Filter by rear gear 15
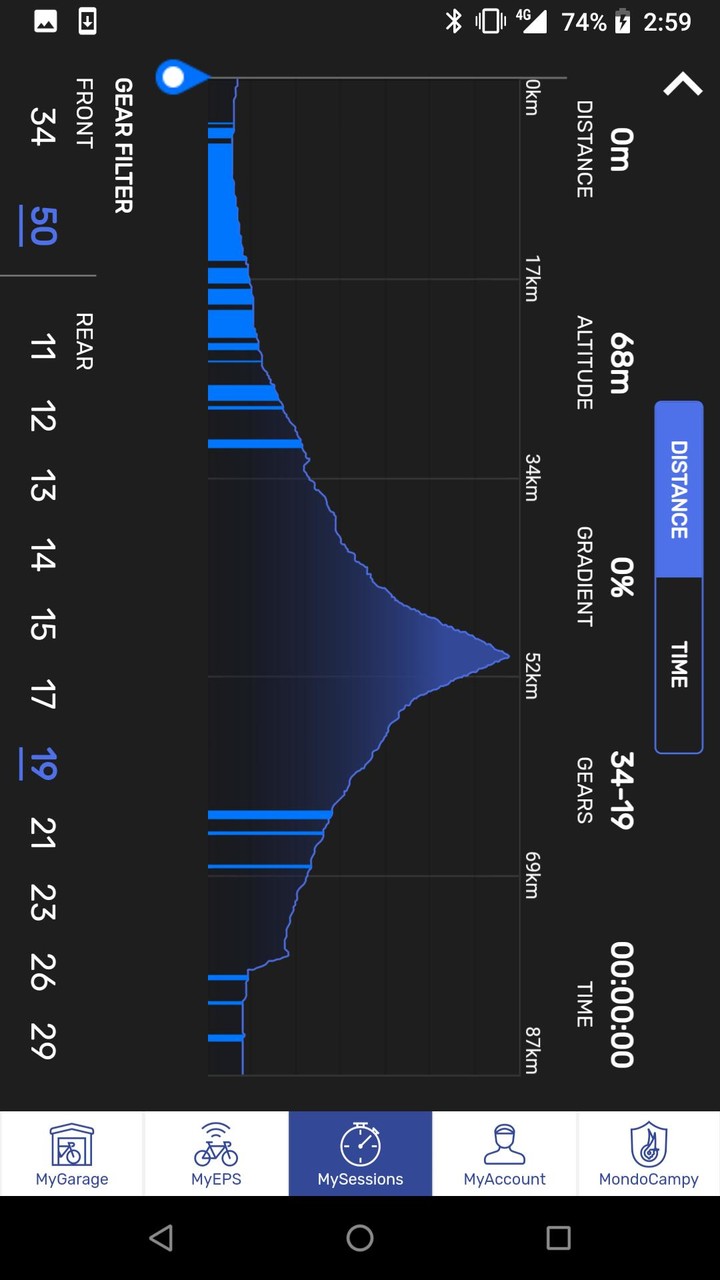720x1280 pixels. [x=42, y=627]
